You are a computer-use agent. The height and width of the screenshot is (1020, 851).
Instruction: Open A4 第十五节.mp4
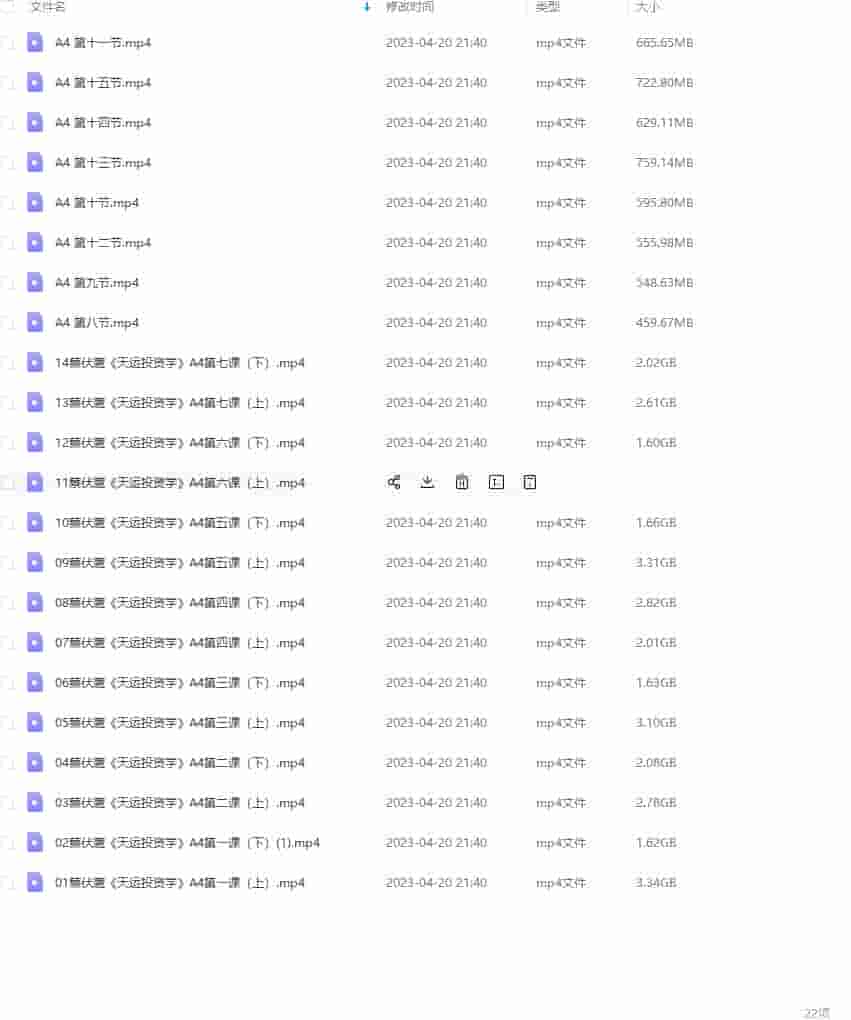pos(103,83)
